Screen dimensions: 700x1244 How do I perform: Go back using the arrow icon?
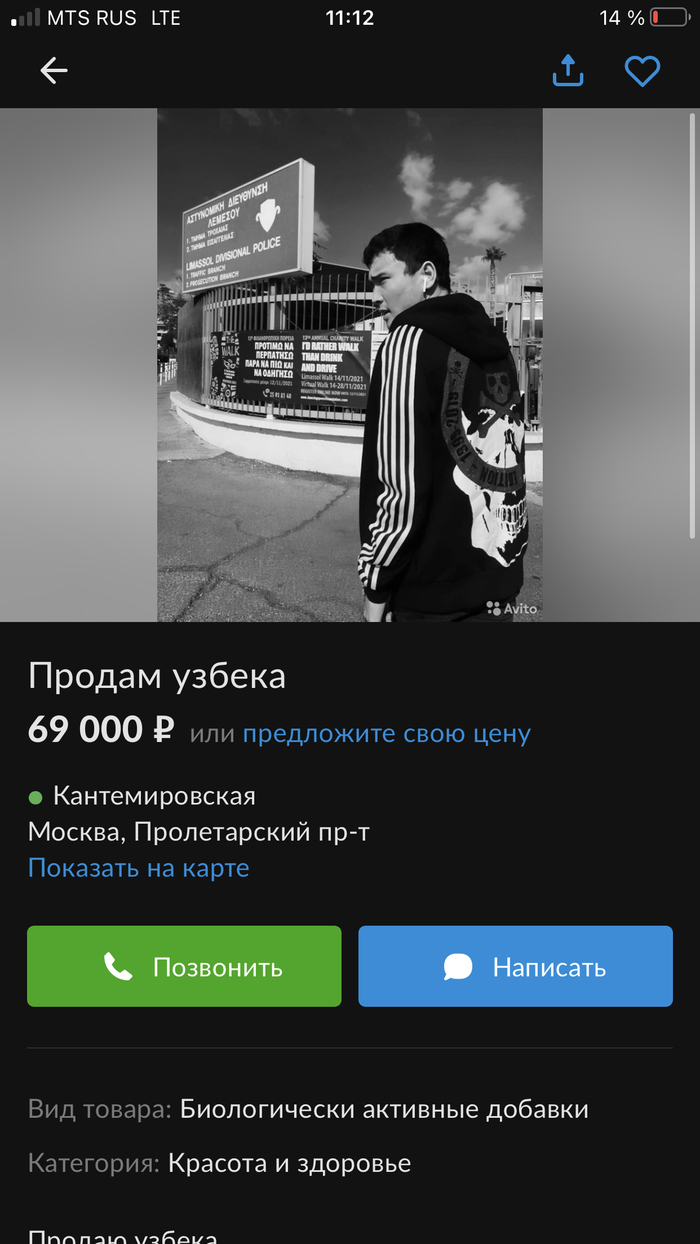point(54,70)
